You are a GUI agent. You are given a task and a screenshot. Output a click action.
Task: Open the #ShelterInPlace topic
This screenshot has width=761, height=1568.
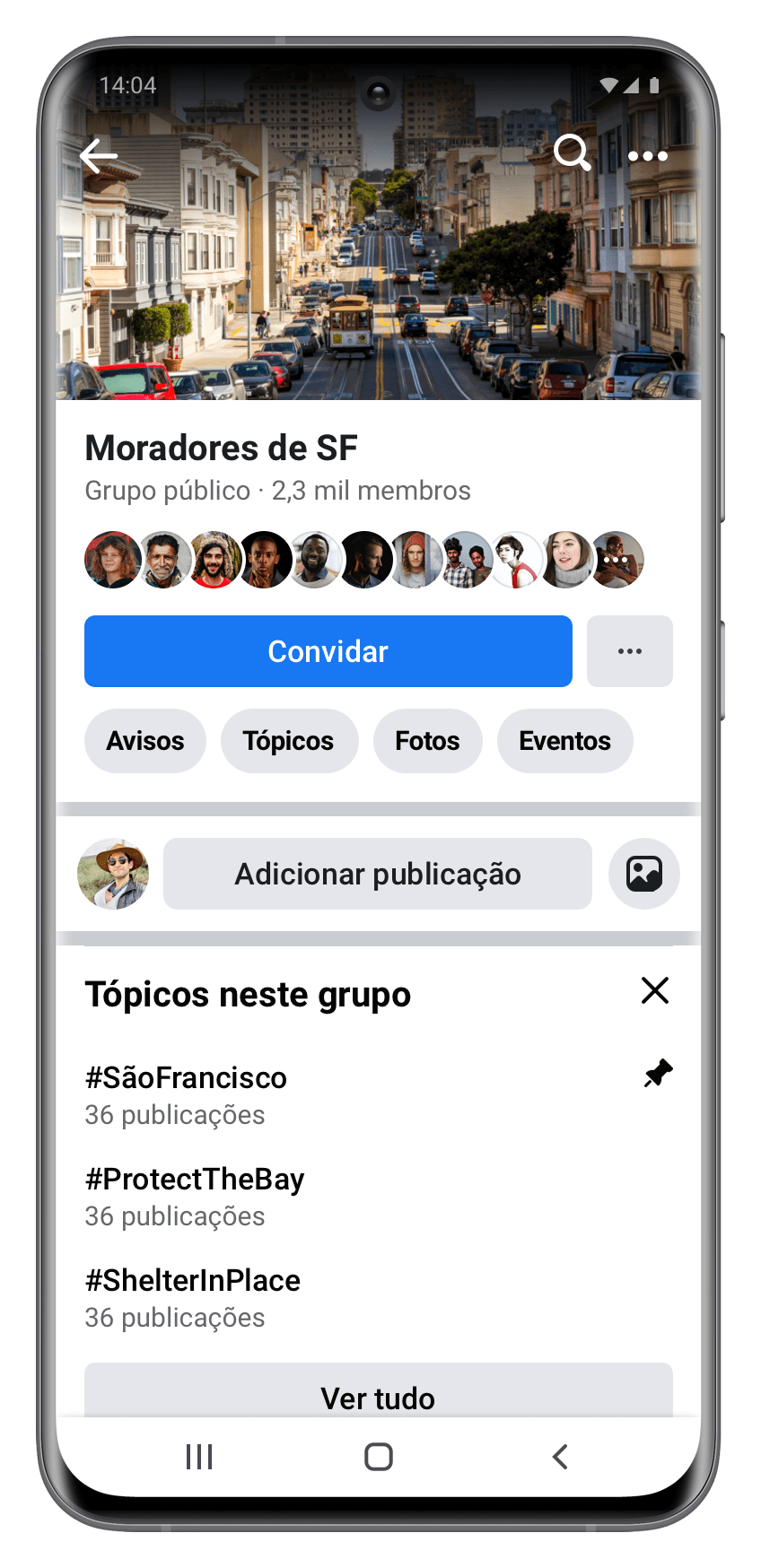click(x=193, y=1280)
